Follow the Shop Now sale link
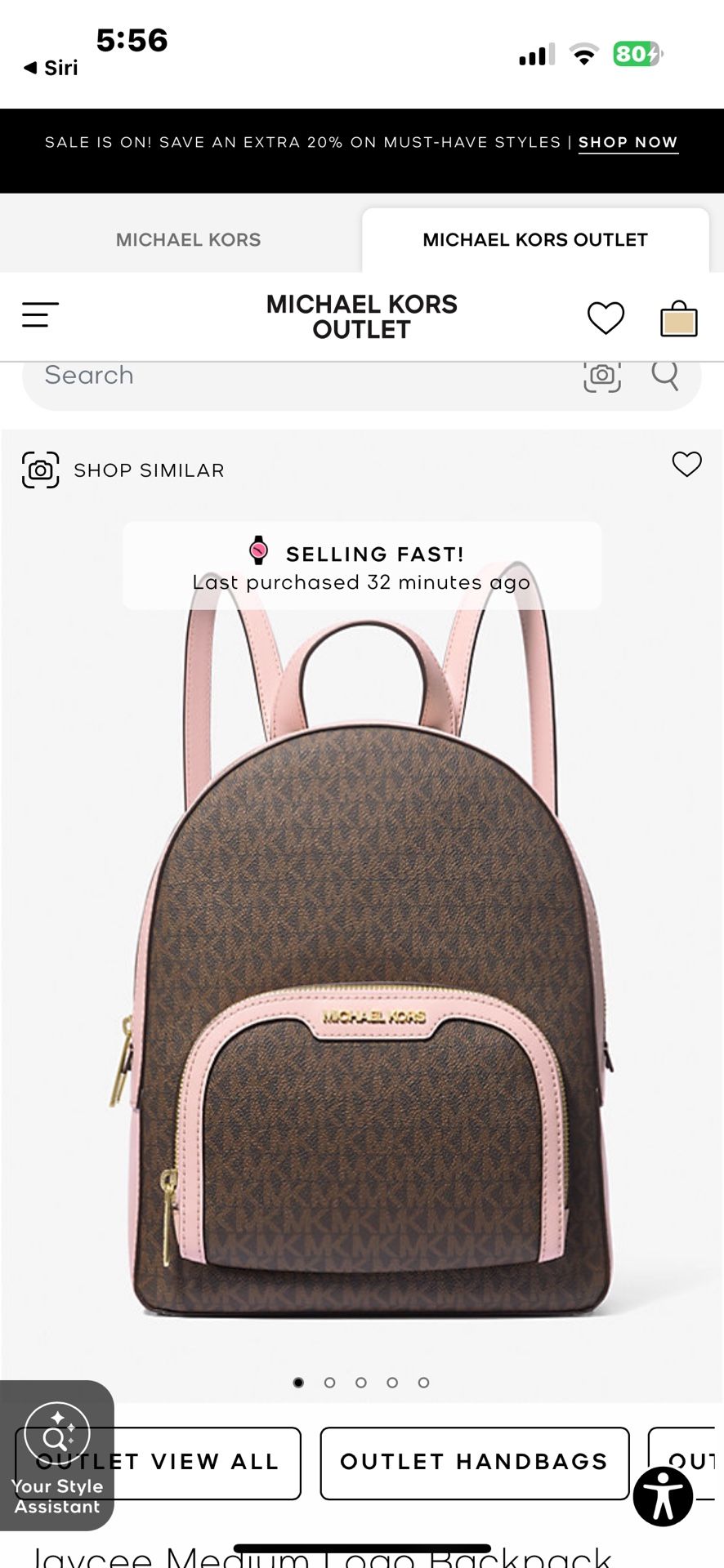This screenshot has height=1568, width=724. tap(628, 142)
